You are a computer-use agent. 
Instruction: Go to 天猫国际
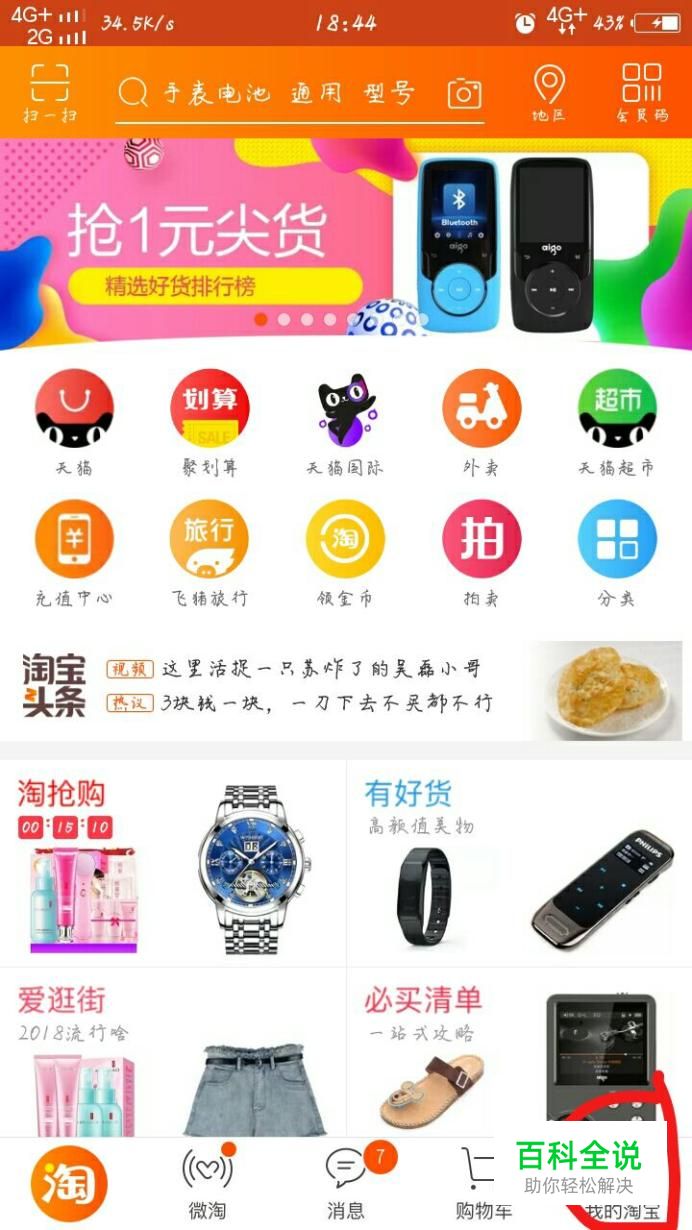click(x=345, y=420)
